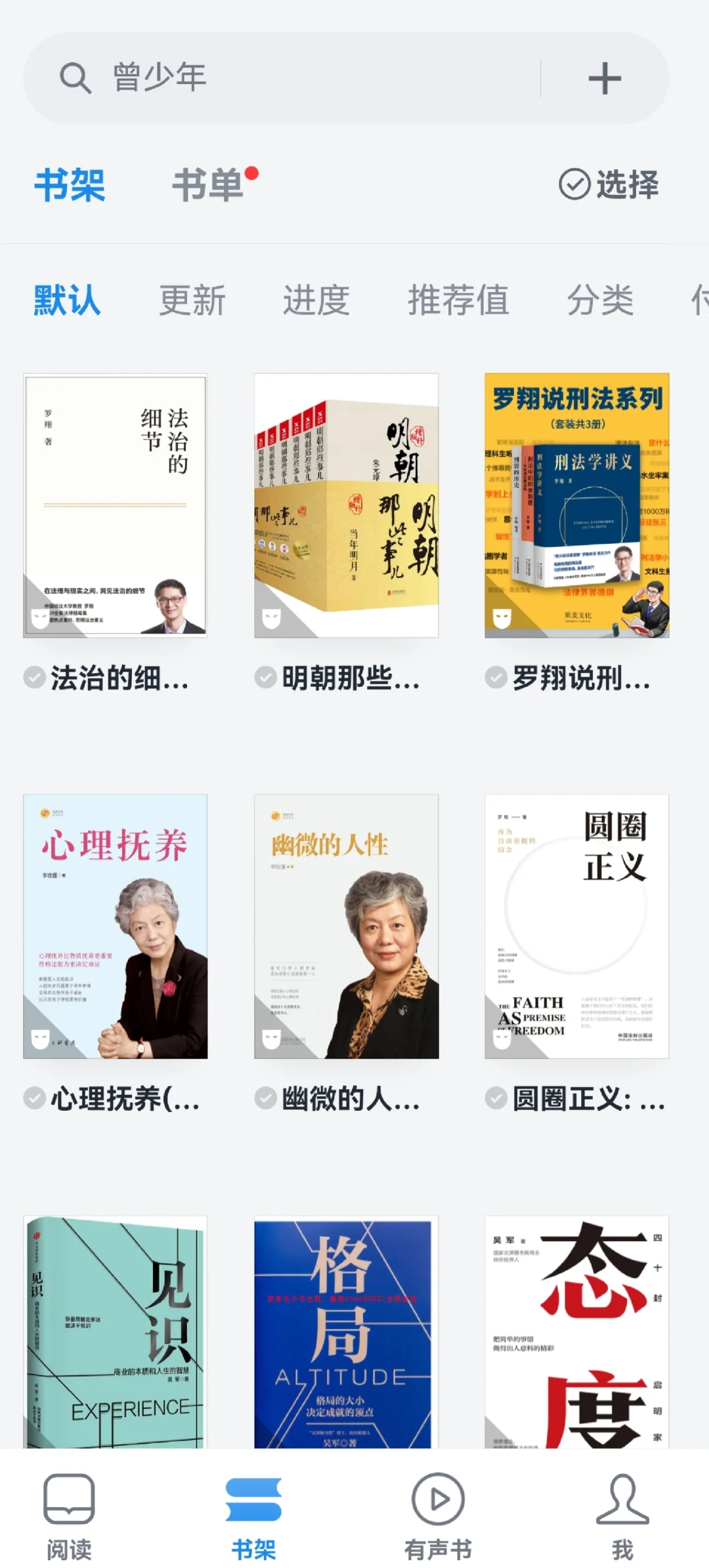Open the book 见识
The height and width of the screenshot is (1568, 709).
(x=116, y=1332)
